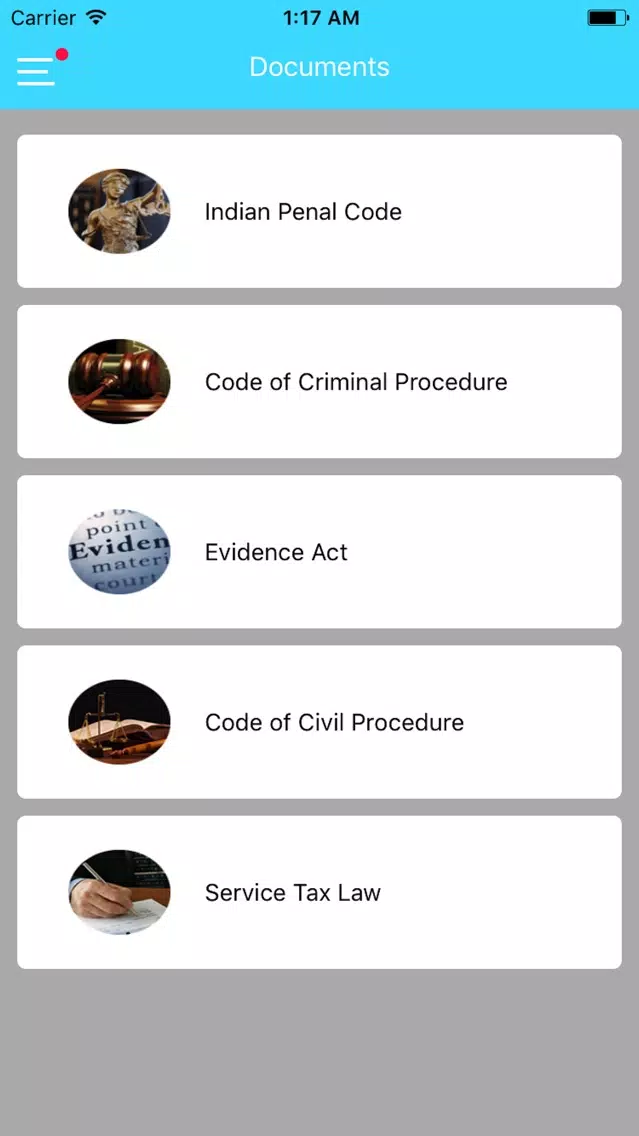This screenshot has height=1136, width=639.
Task: Select the Code of Criminal Procedure card
Action: tap(320, 381)
